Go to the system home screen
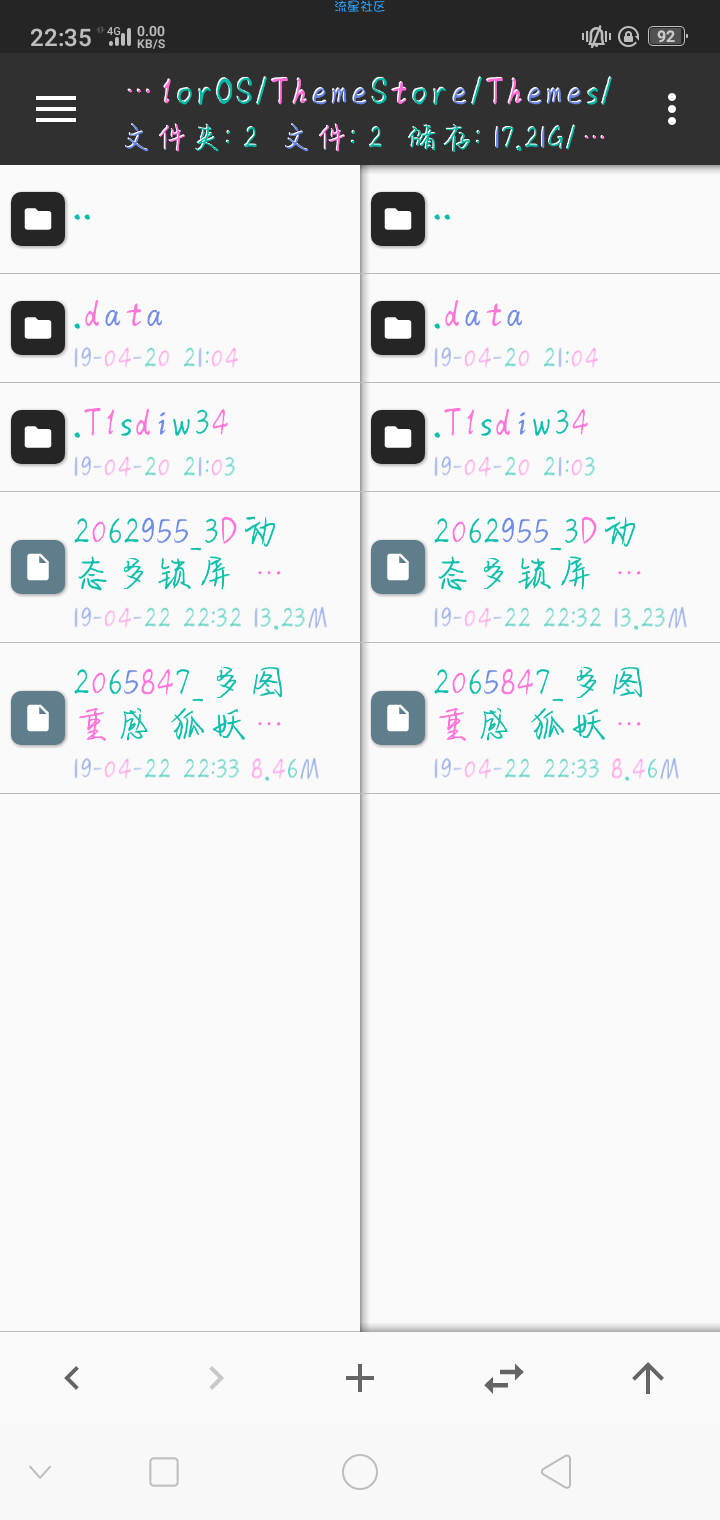 [x=360, y=1472]
